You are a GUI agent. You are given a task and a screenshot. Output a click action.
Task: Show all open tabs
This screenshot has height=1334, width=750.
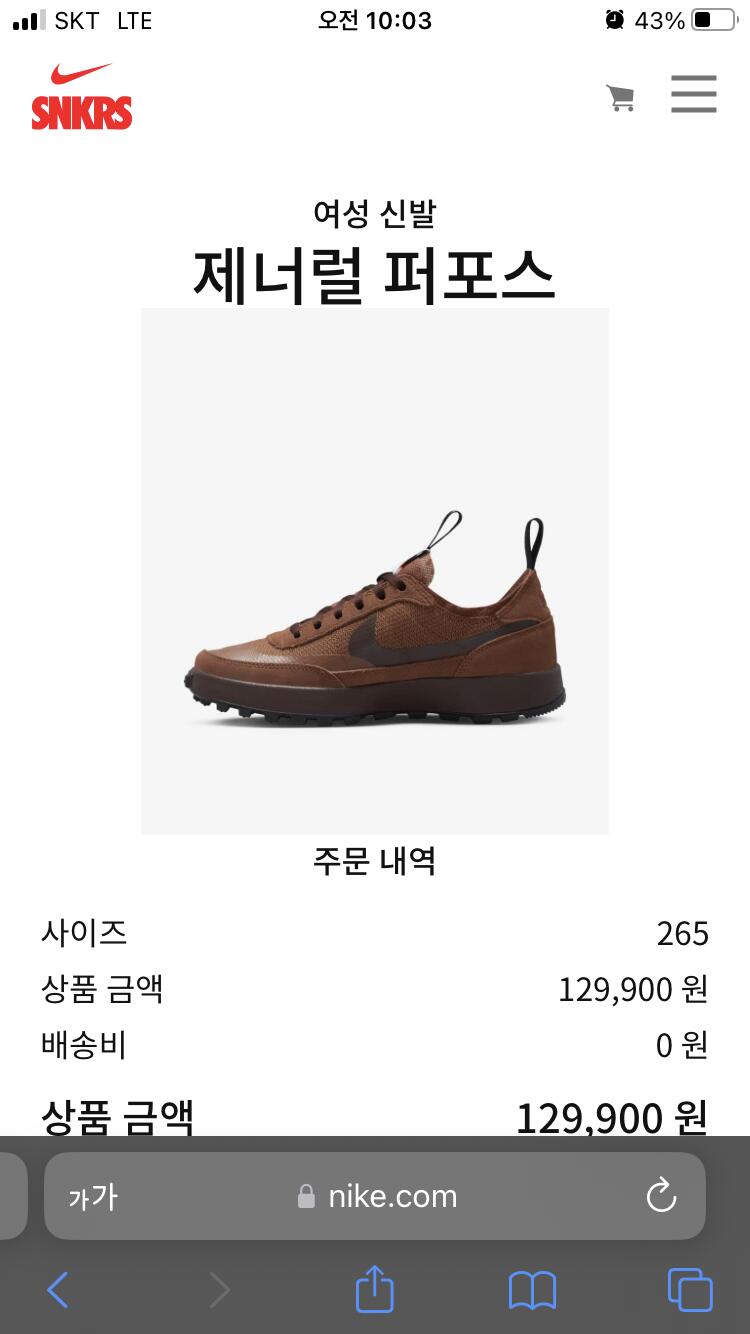click(x=690, y=1290)
